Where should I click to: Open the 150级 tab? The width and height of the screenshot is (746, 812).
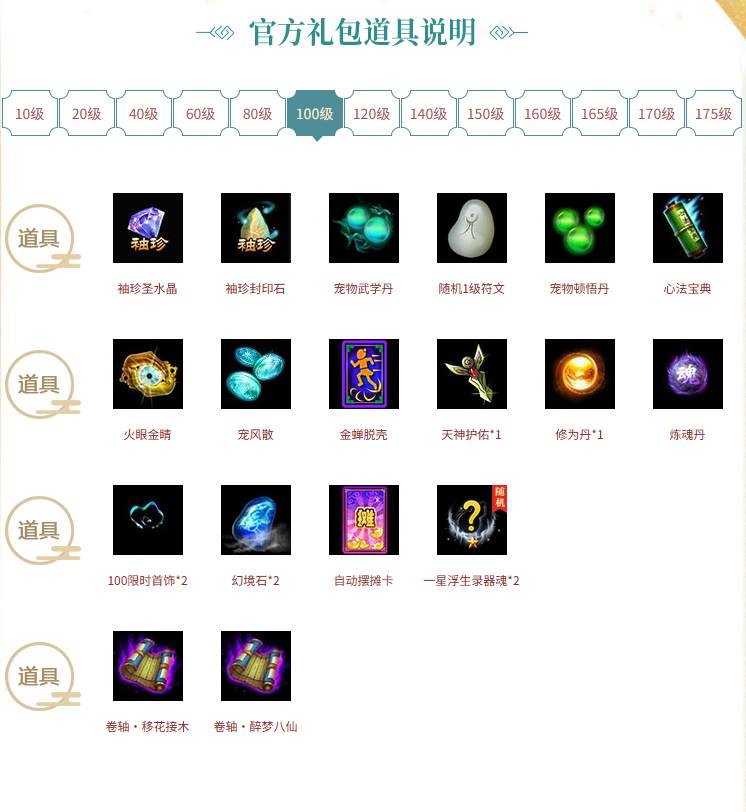click(x=486, y=114)
